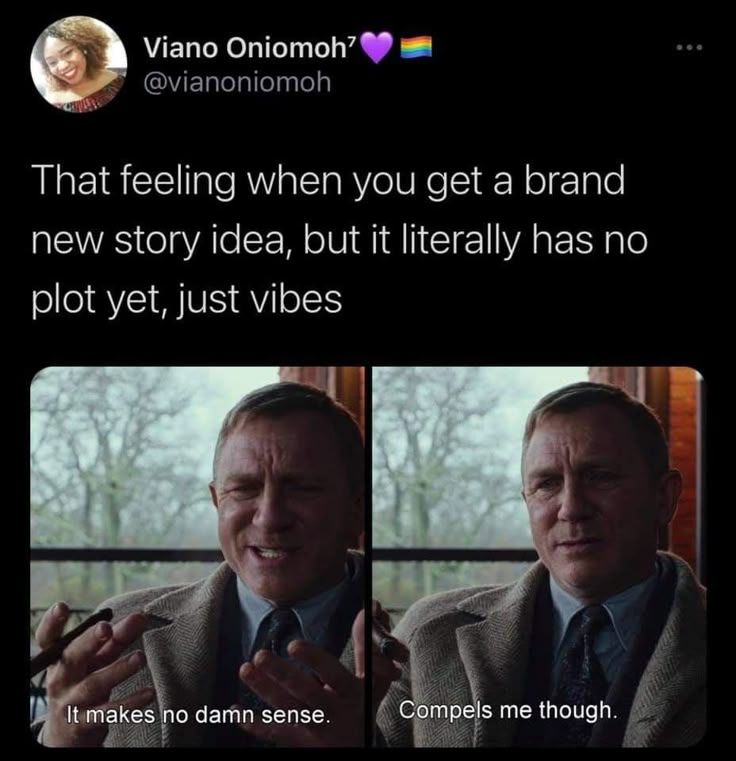The image size is (736, 761).
Task: Select the word 'plot' in the tweet text
Action: (63, 297)
